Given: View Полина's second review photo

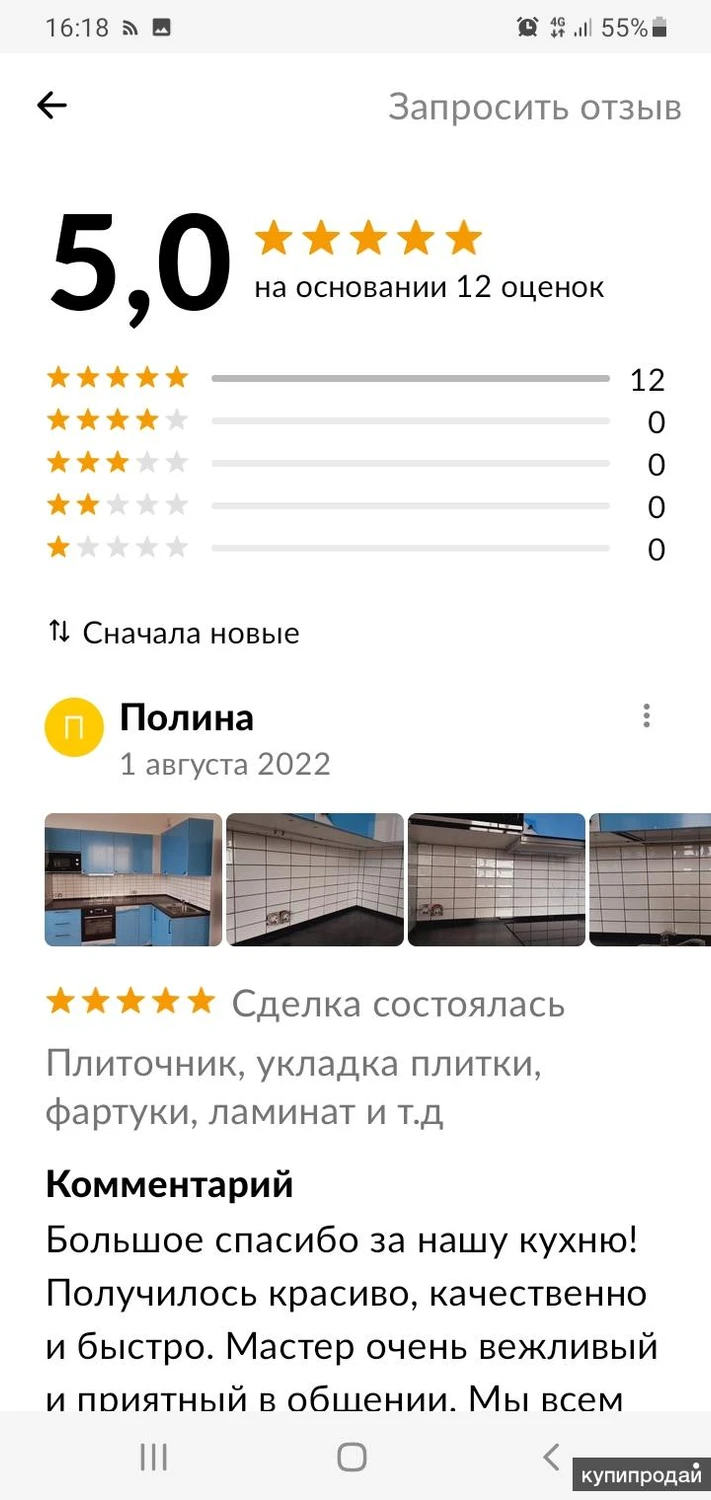Looking at the screenshot, I should pyautogui.click(x=315, y=880).
